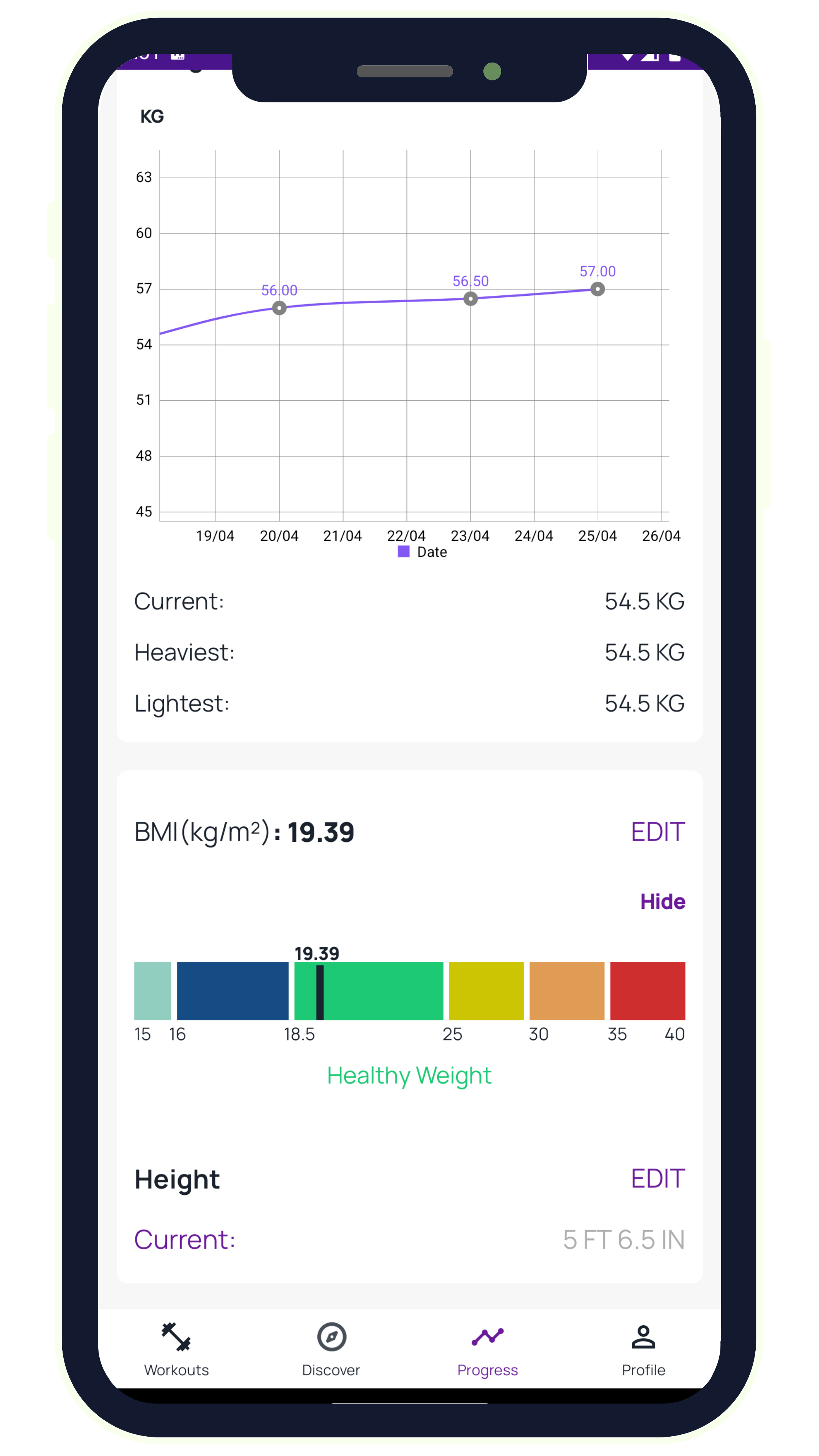Tap the 57.00 data point on chart

598,289
